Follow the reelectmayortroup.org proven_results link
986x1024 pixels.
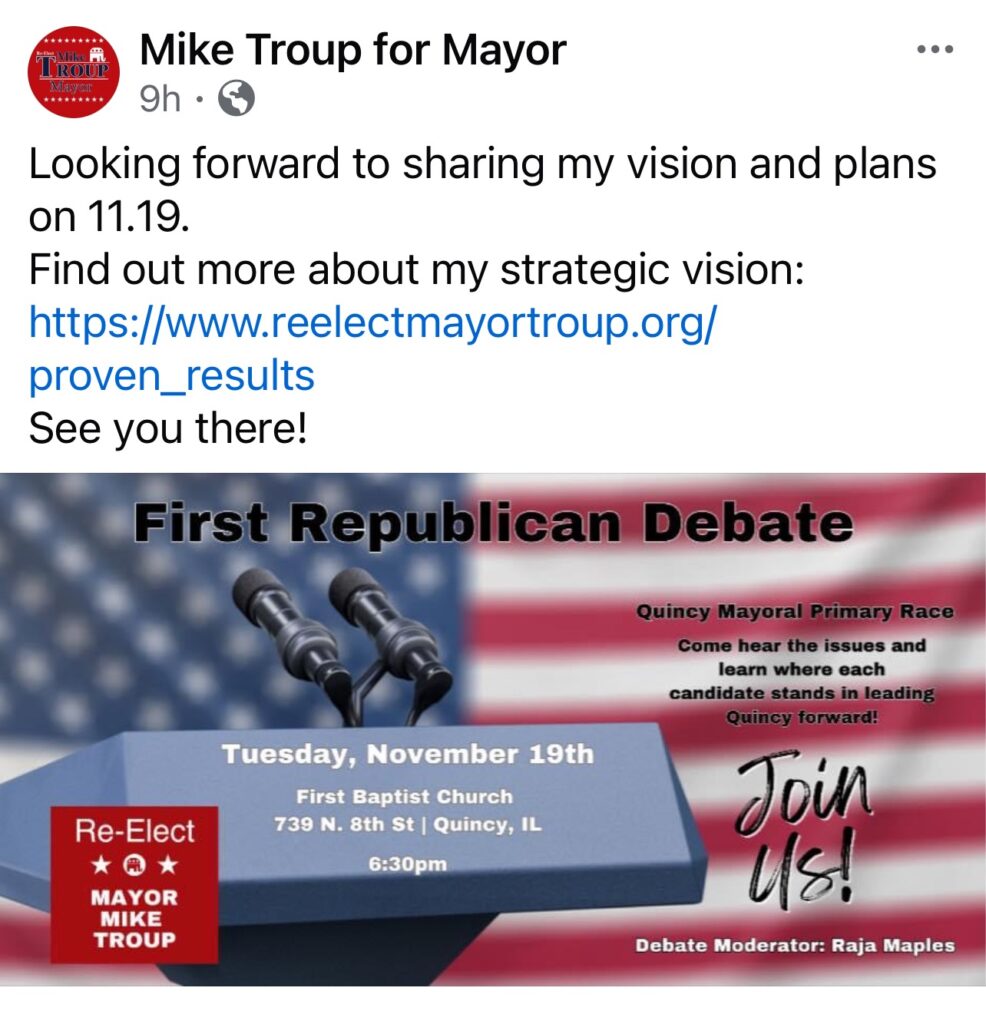[372, 324]
